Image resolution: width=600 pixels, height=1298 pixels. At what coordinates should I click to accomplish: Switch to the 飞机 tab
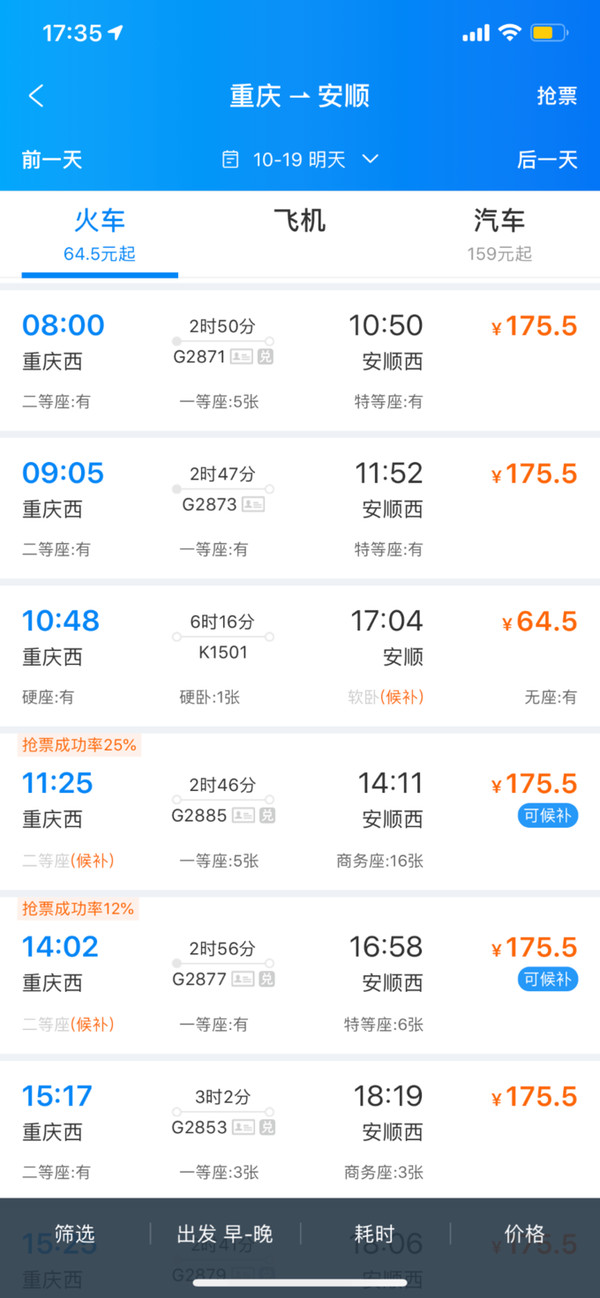[299, 221]
